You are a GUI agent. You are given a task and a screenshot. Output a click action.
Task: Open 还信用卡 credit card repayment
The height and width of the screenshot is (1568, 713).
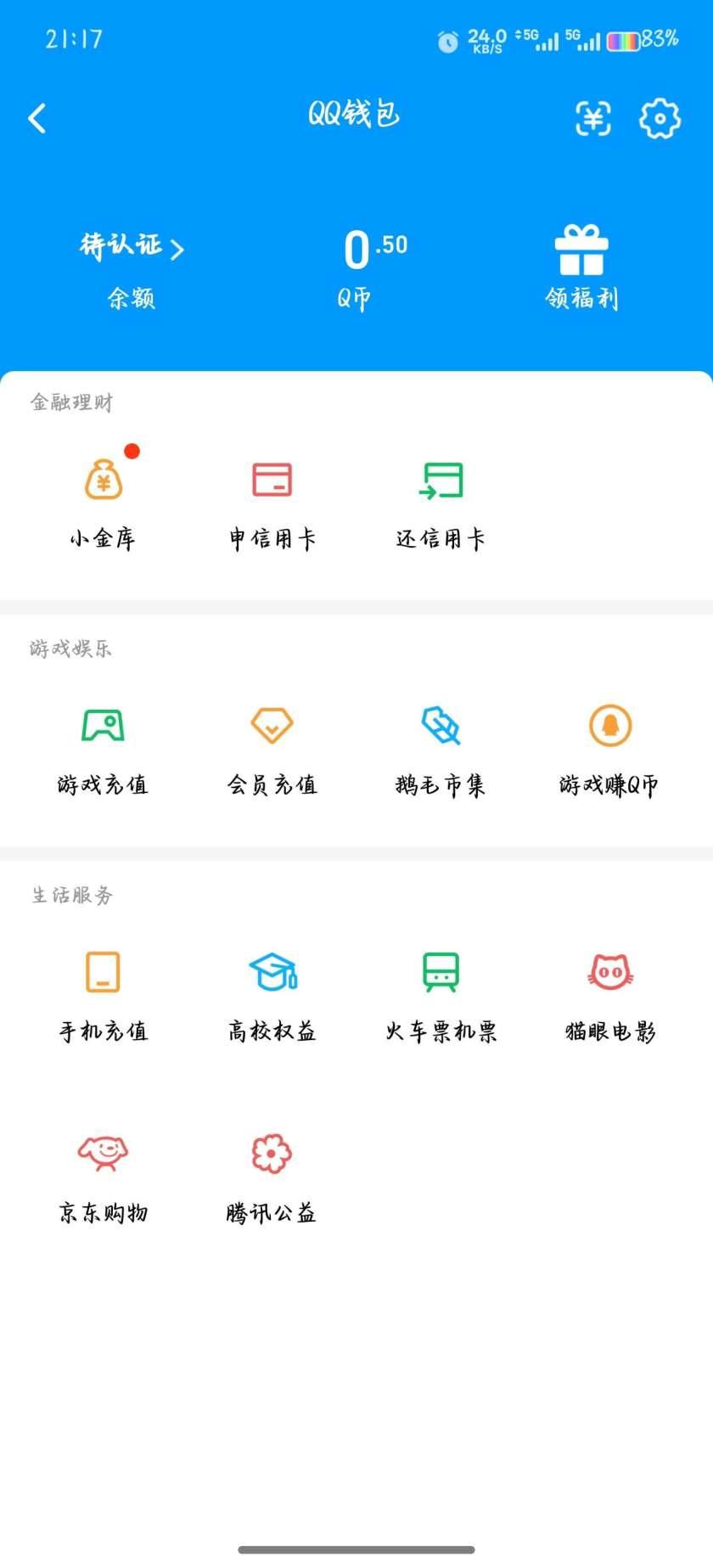(440, 497)
